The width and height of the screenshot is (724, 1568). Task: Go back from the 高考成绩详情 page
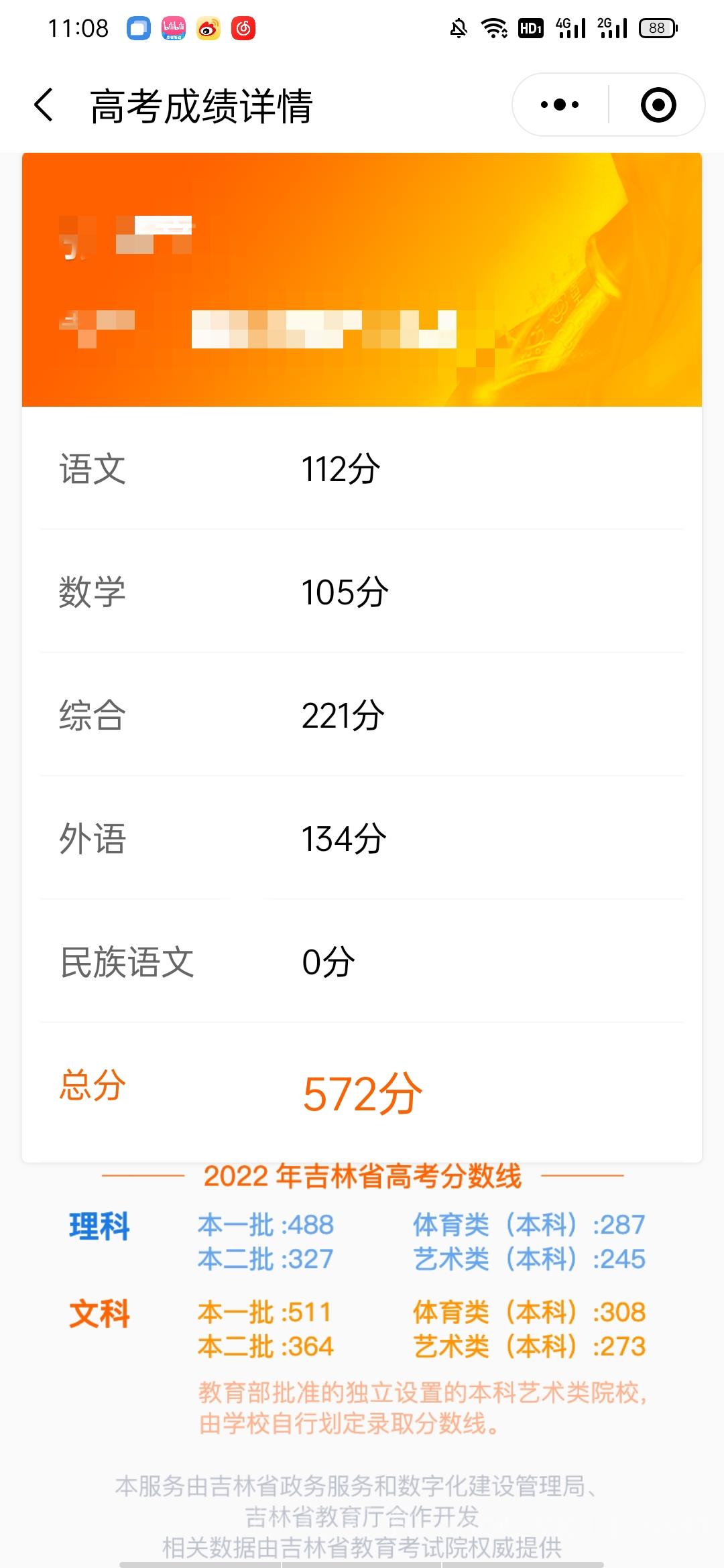click(x=44, y=105)
